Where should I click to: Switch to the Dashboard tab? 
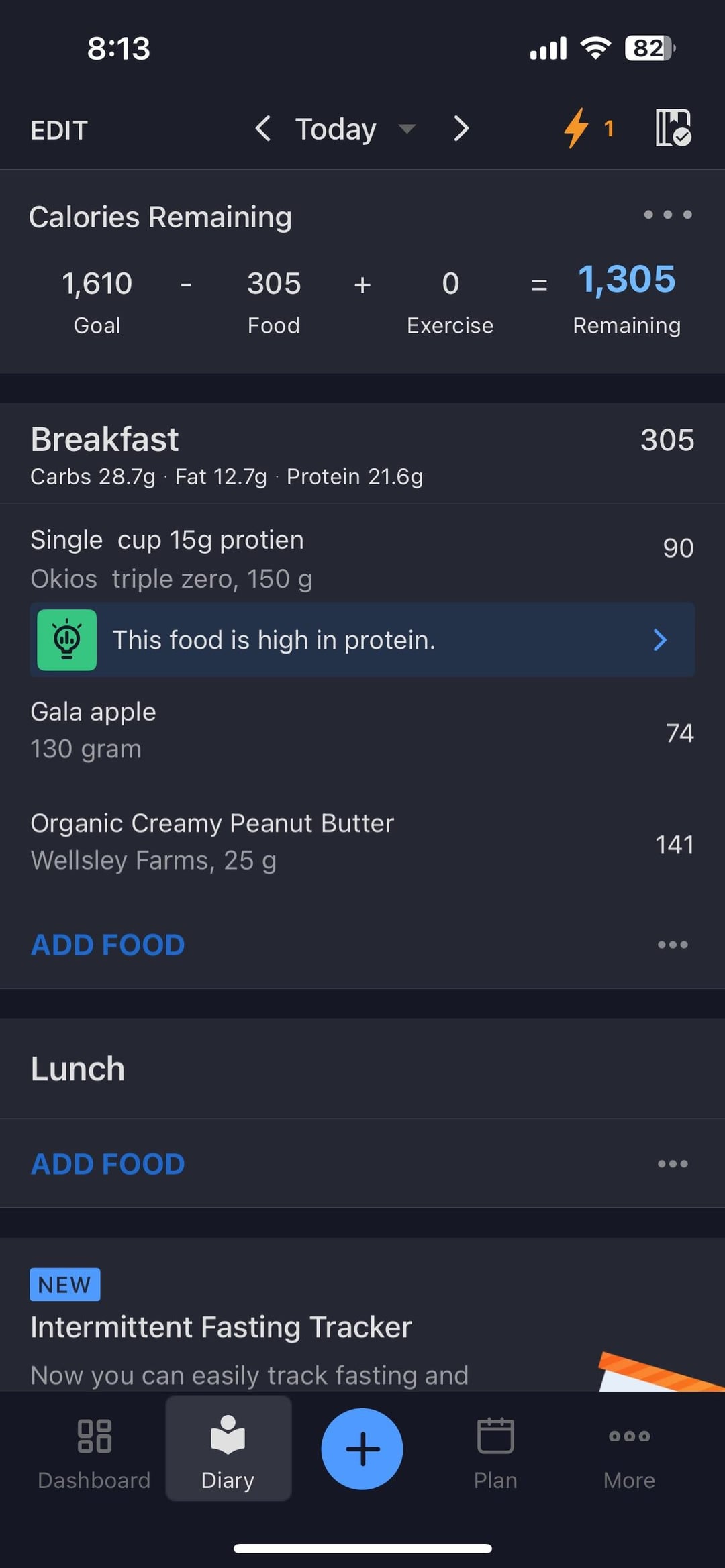pyautogui.click(x=94, y=1449)
